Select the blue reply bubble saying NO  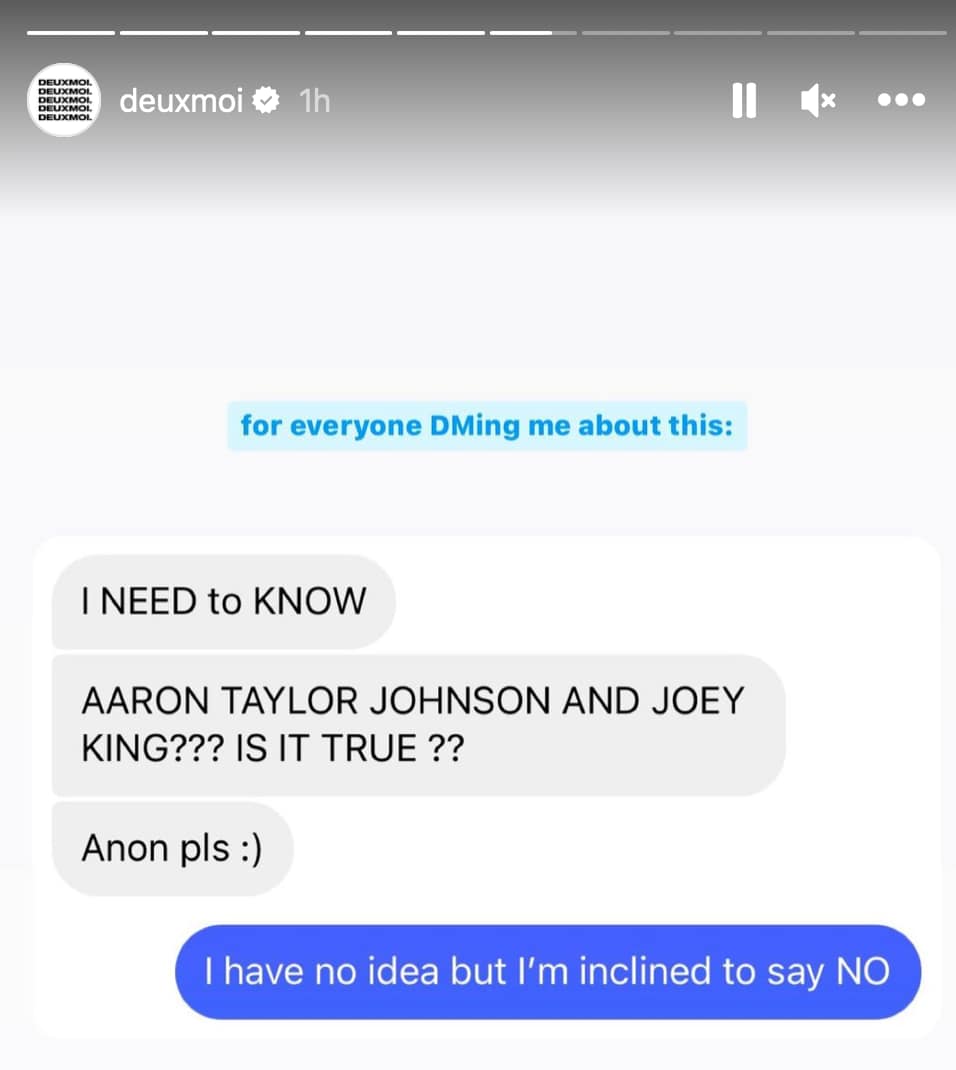(547, 970)
